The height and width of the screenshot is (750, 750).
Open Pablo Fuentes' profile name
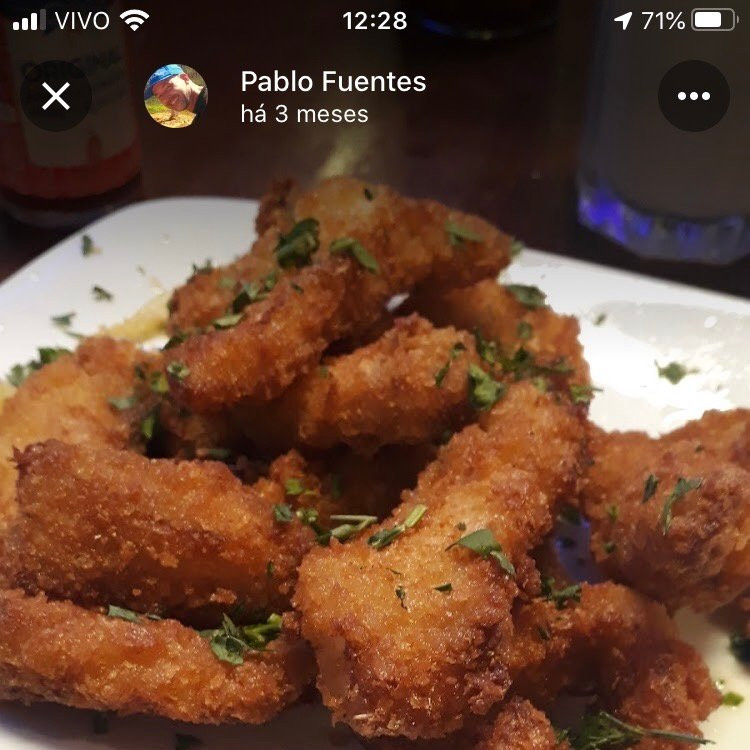point(333,82)
